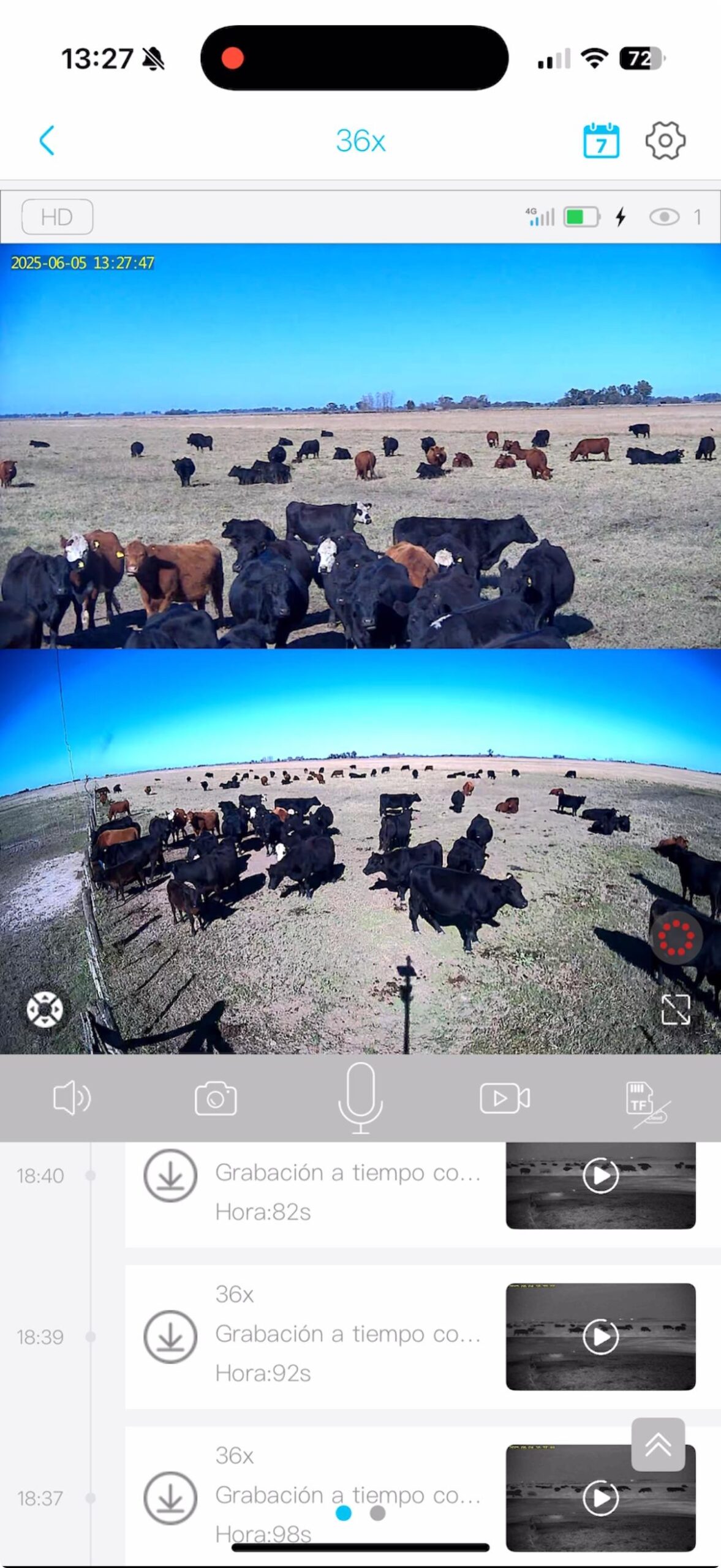721x1568 pixels.
Task: Start recording live video
Action: (505, 1098)
